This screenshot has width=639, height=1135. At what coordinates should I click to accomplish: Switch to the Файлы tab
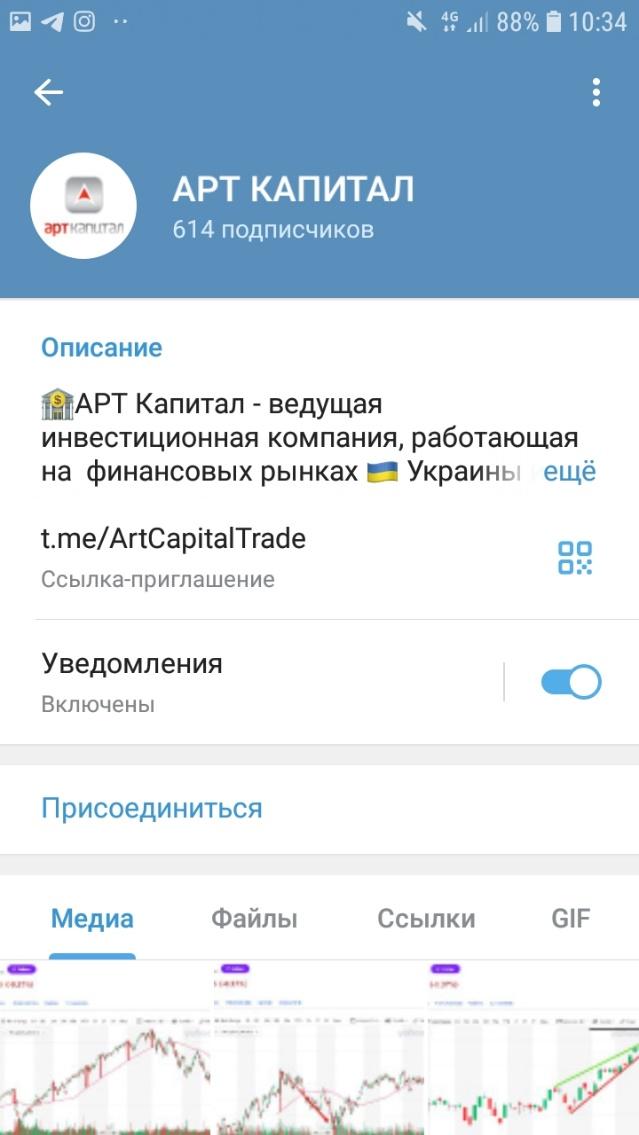[254, 919]
